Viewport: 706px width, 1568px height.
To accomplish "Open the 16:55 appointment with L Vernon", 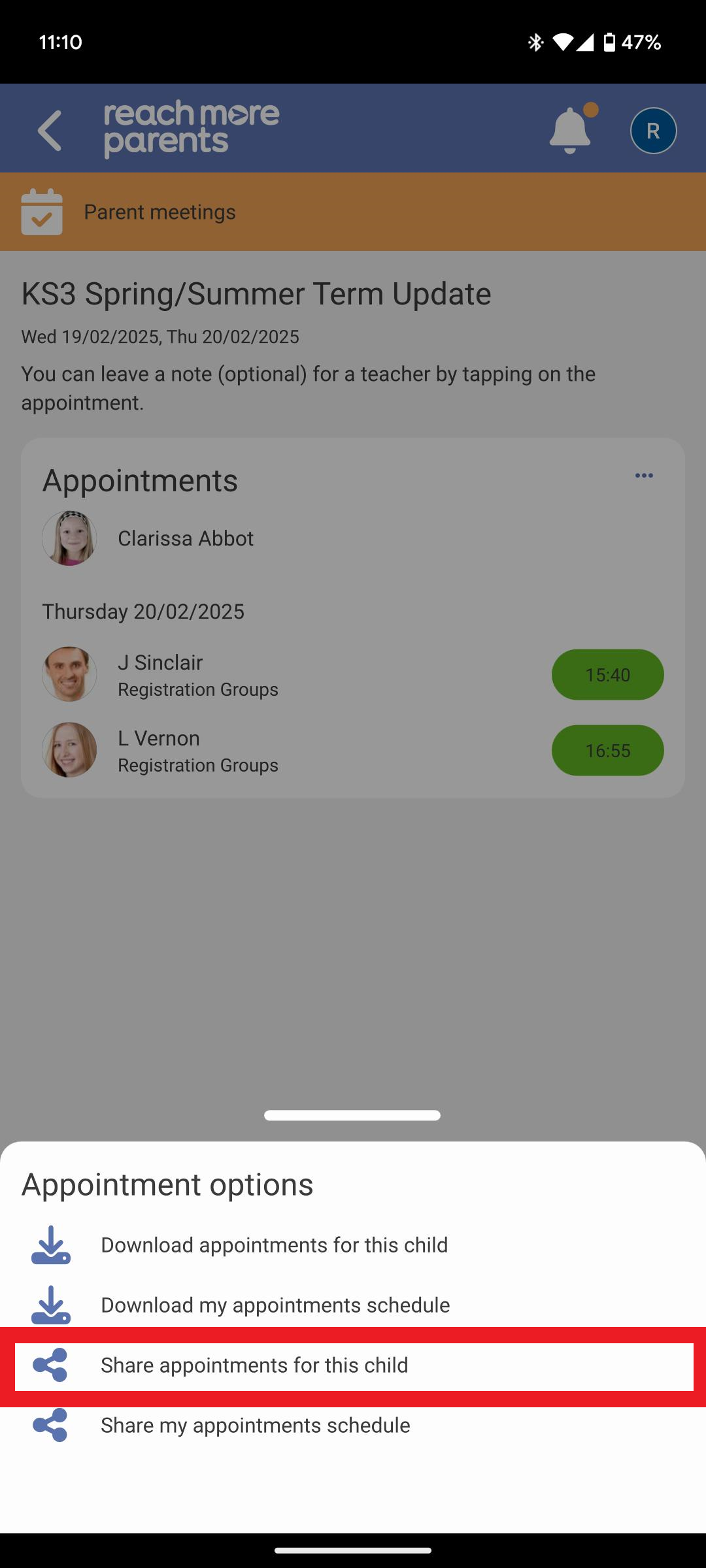I will [607, 750].
